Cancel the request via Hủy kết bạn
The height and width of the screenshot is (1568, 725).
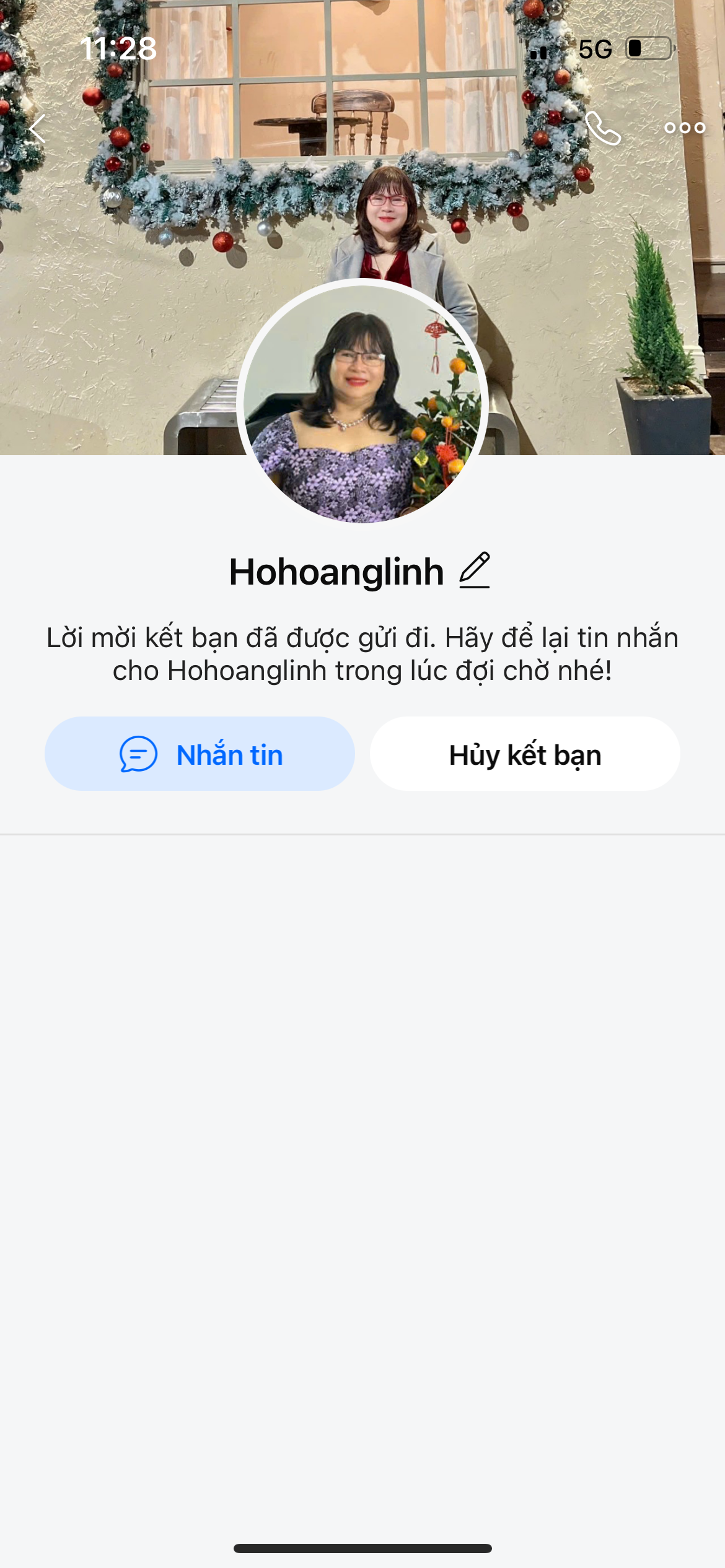(x=525, y=754)
